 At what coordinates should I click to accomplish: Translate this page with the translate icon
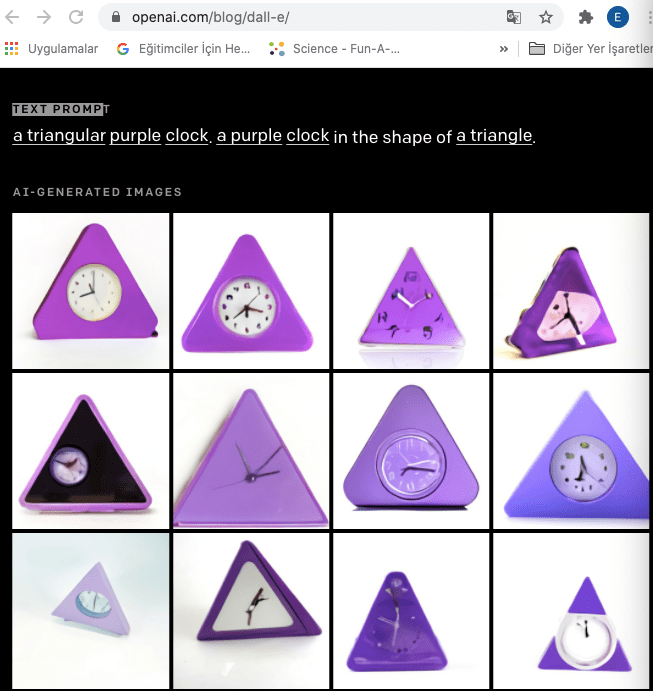(x=513, y=17)
